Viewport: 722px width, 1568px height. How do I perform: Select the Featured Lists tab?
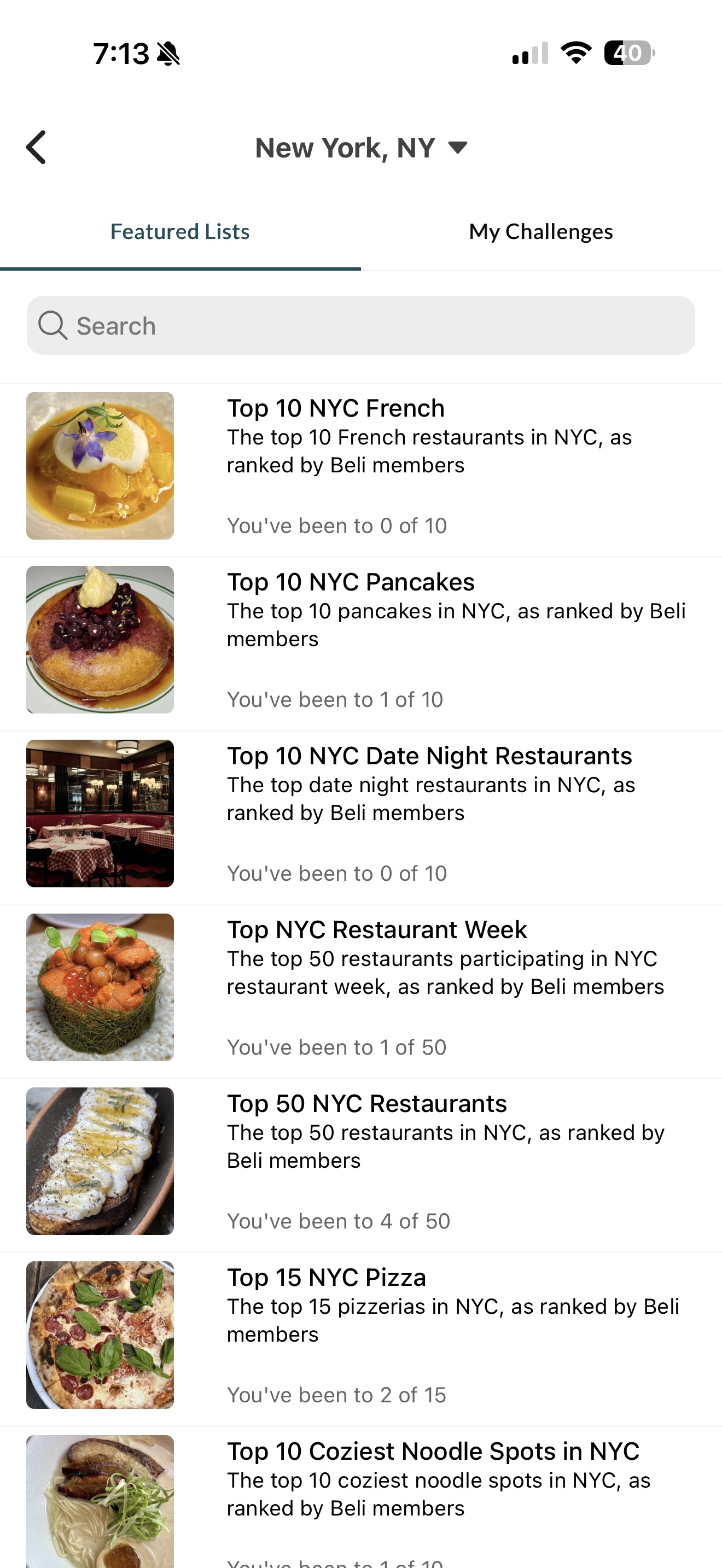point(179,232)
